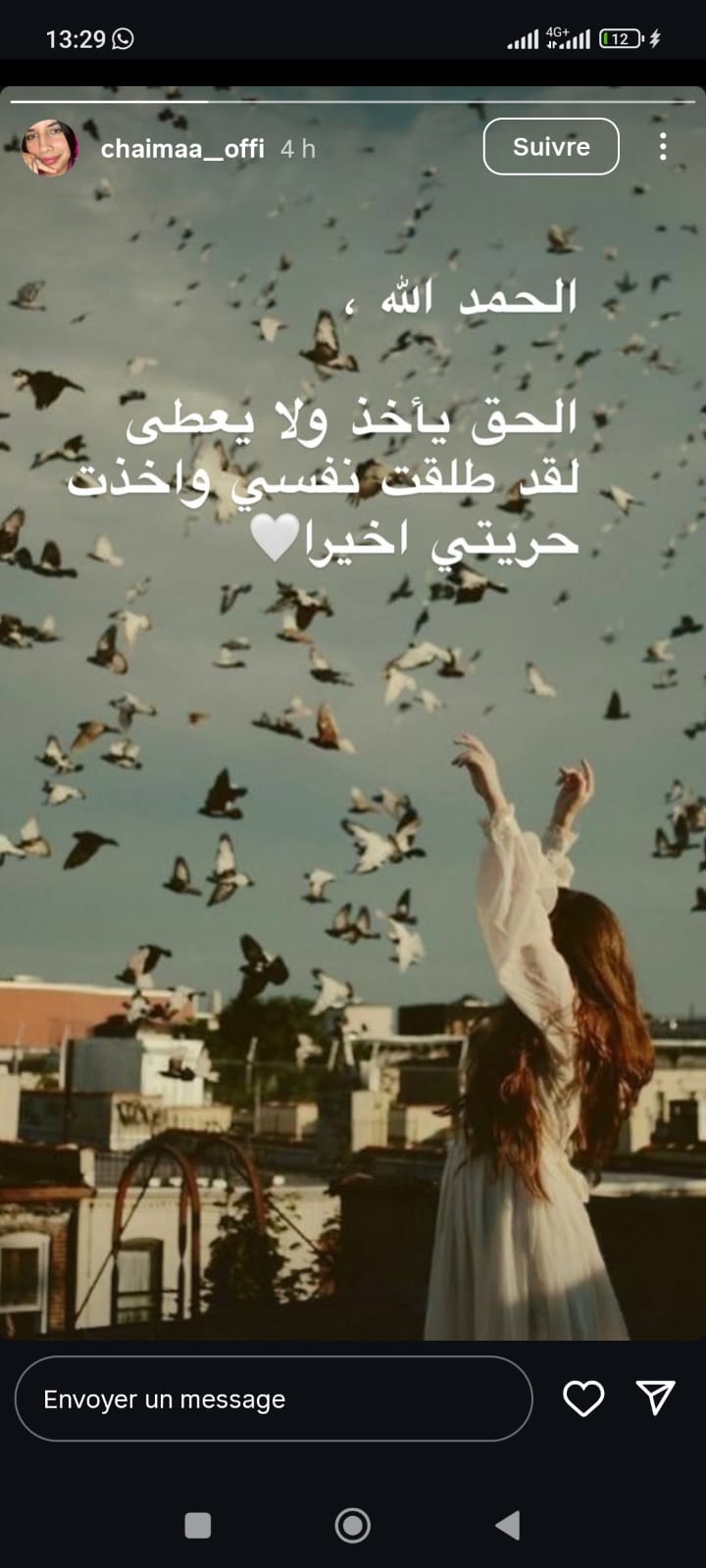
Task: Tap the Envoyer un message field
Action: click(x=273, y=1398)
